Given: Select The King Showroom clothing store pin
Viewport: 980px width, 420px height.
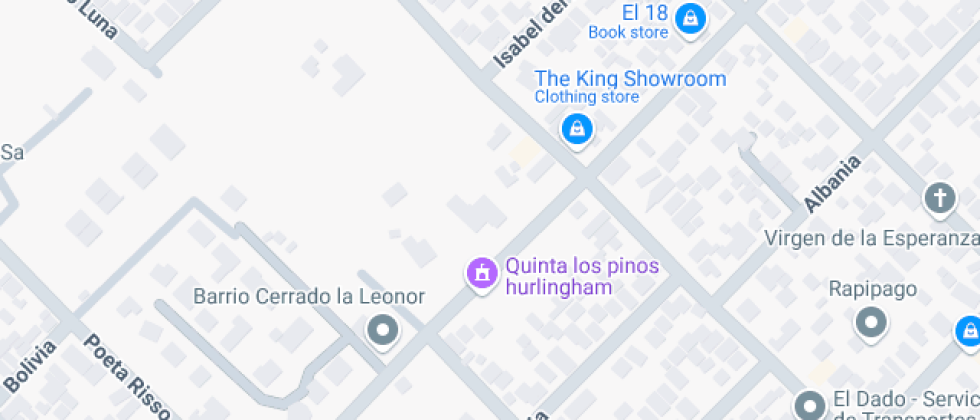Looking at the screenshot, I should tap(575, 129).
